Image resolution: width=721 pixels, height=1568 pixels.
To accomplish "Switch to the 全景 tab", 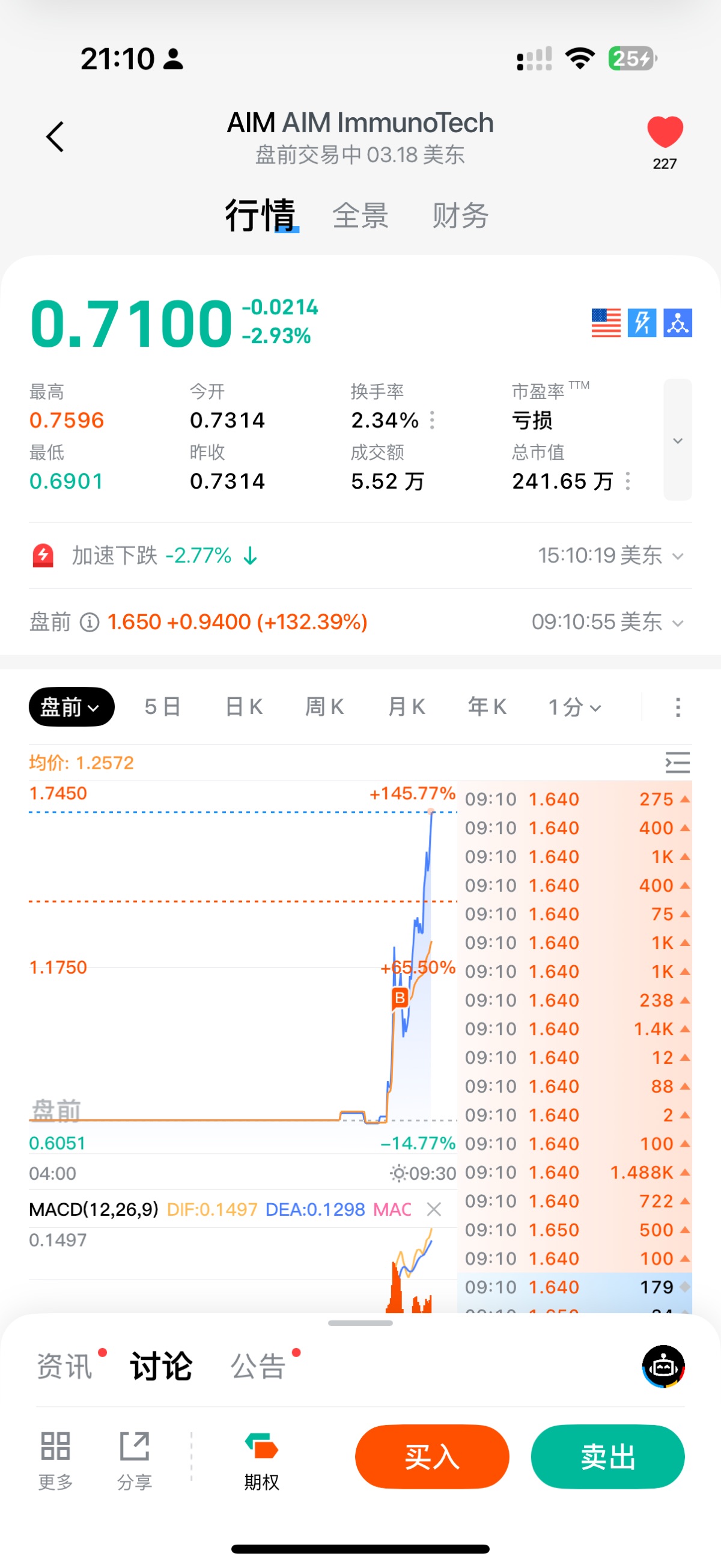I will pyautogui.click(x=360, y=216).
